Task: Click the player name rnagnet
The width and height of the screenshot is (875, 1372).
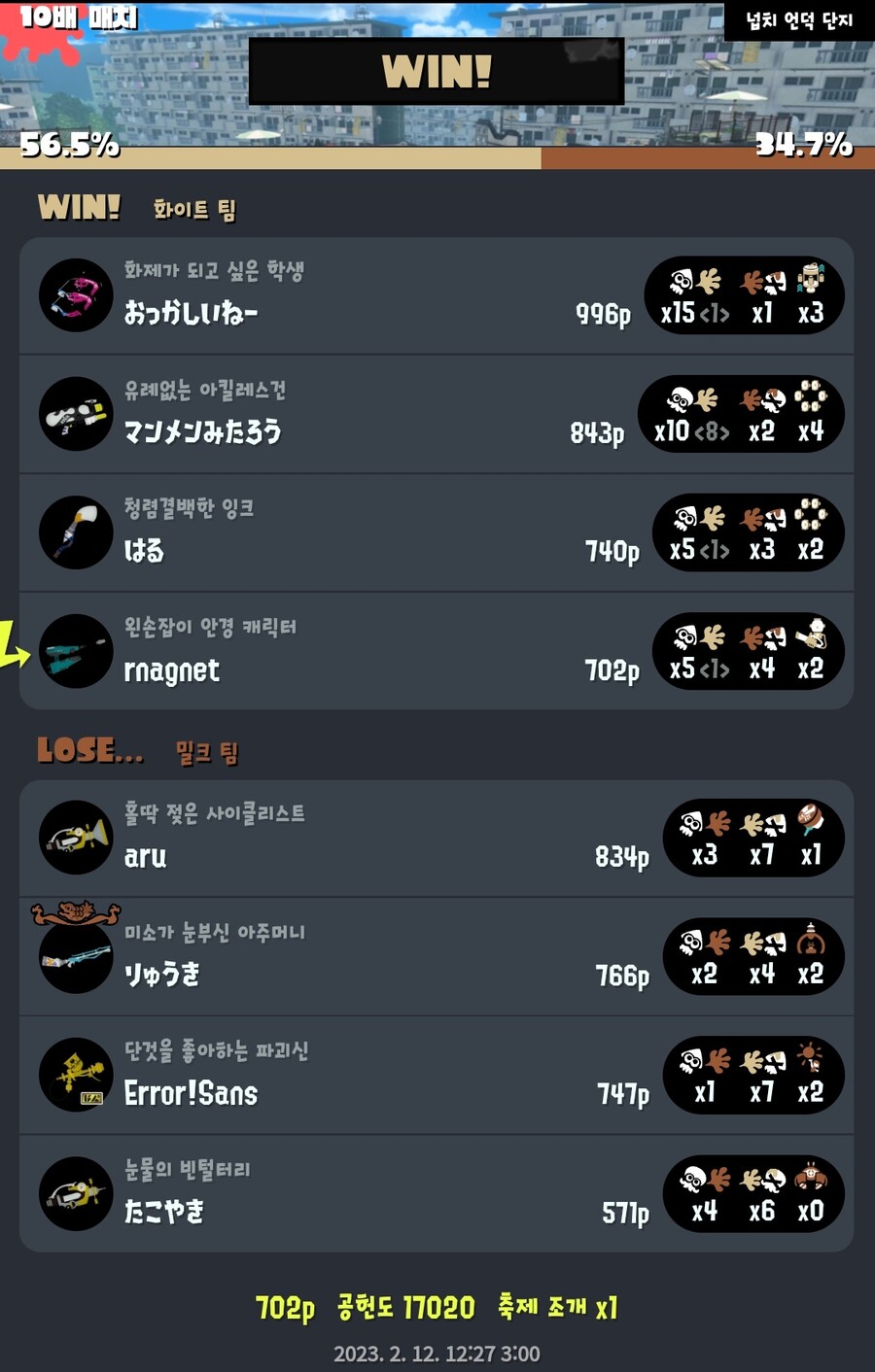Action: click(173, 670)
